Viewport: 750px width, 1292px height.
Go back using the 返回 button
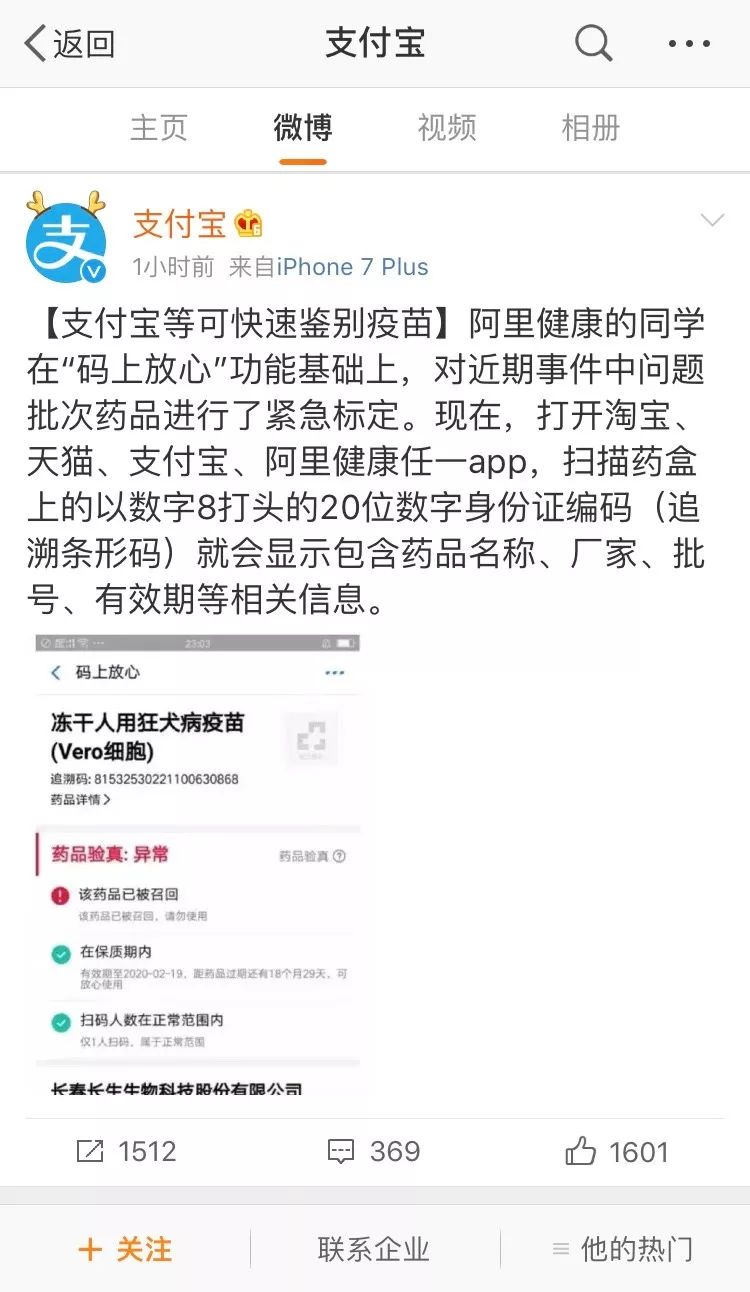70,44
